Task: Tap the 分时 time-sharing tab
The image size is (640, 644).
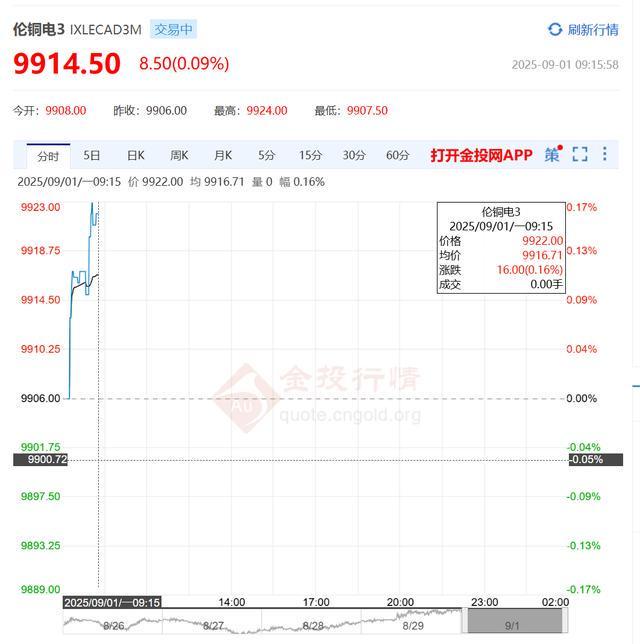Action: click(x=48, y=155)
